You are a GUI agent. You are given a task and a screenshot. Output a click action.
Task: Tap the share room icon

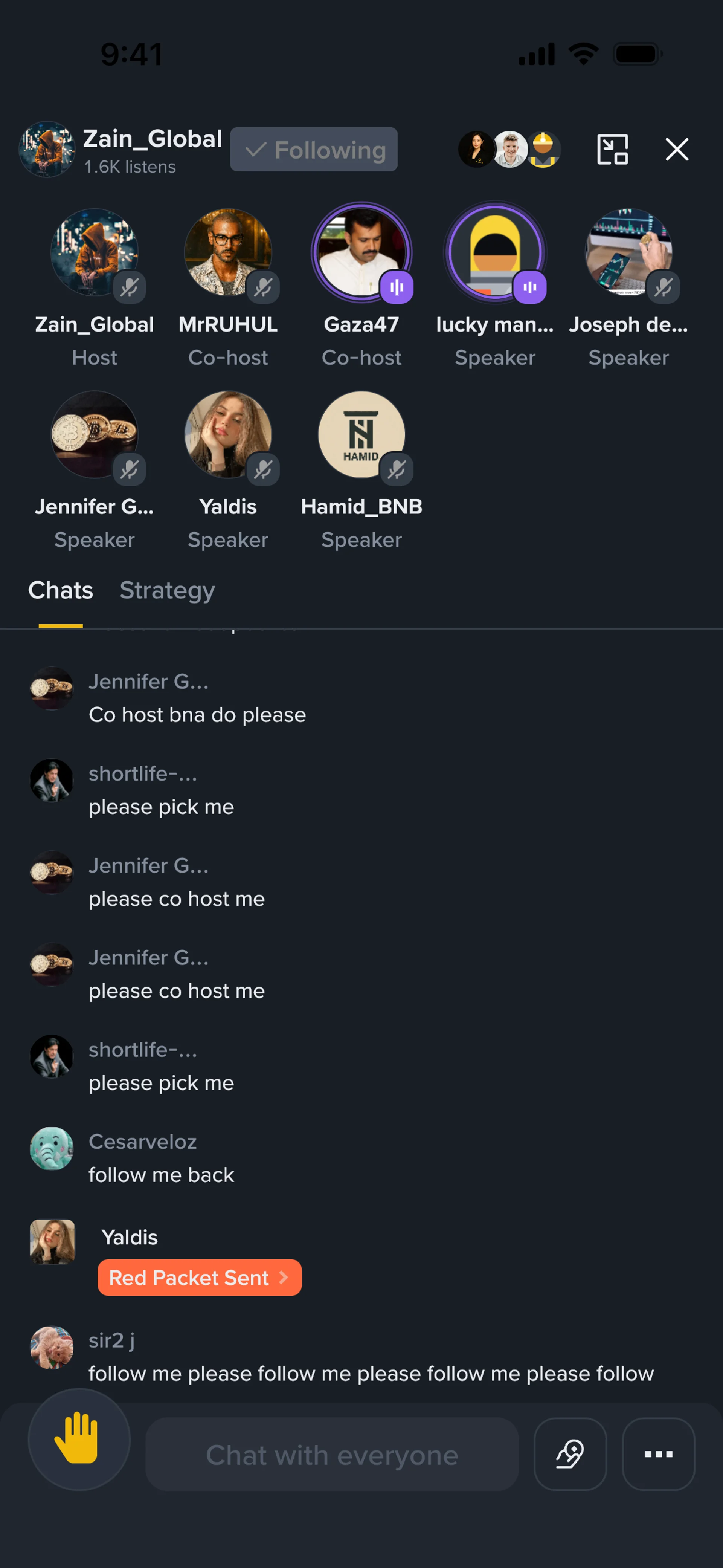coord(570,1454)
